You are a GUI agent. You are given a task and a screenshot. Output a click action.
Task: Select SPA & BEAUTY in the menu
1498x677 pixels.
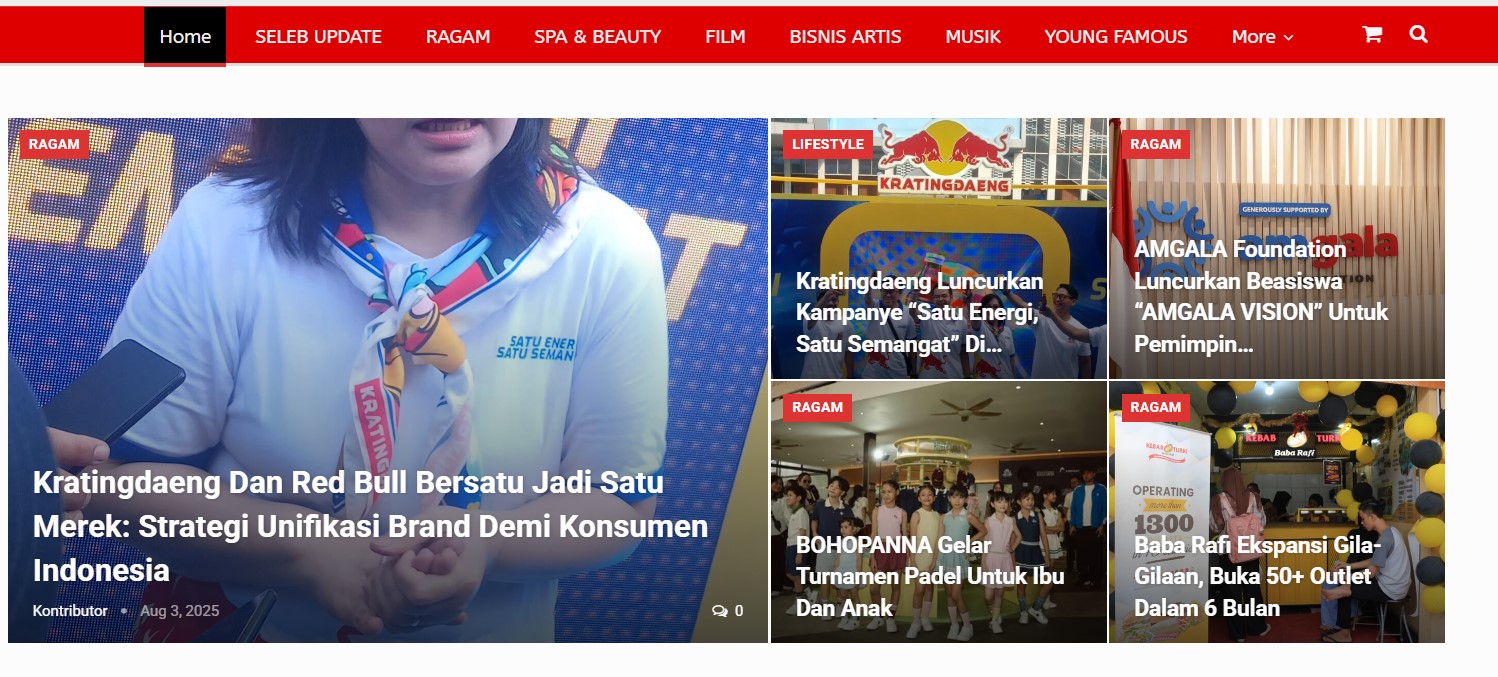(597, 37)
